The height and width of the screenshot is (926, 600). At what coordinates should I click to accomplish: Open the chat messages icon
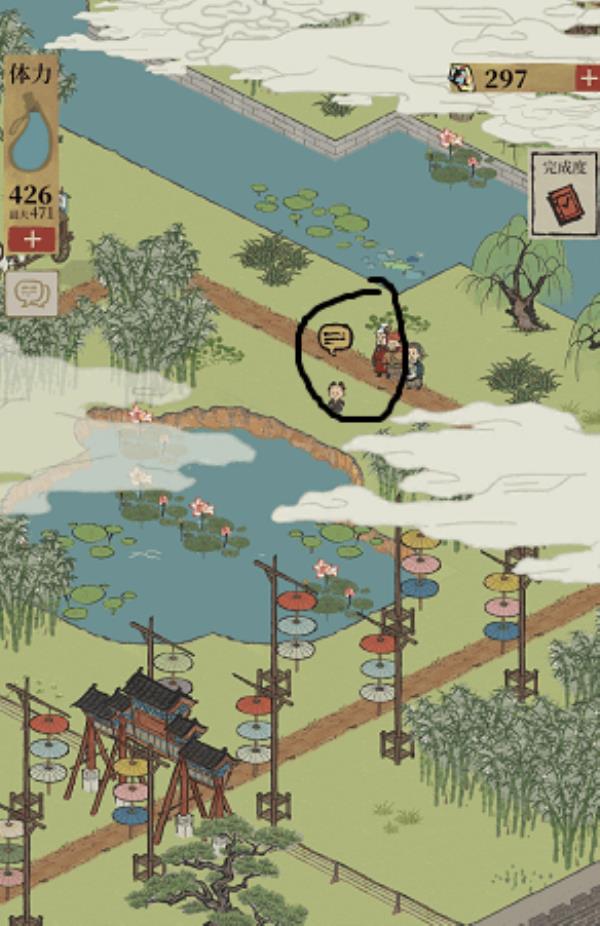31,292
